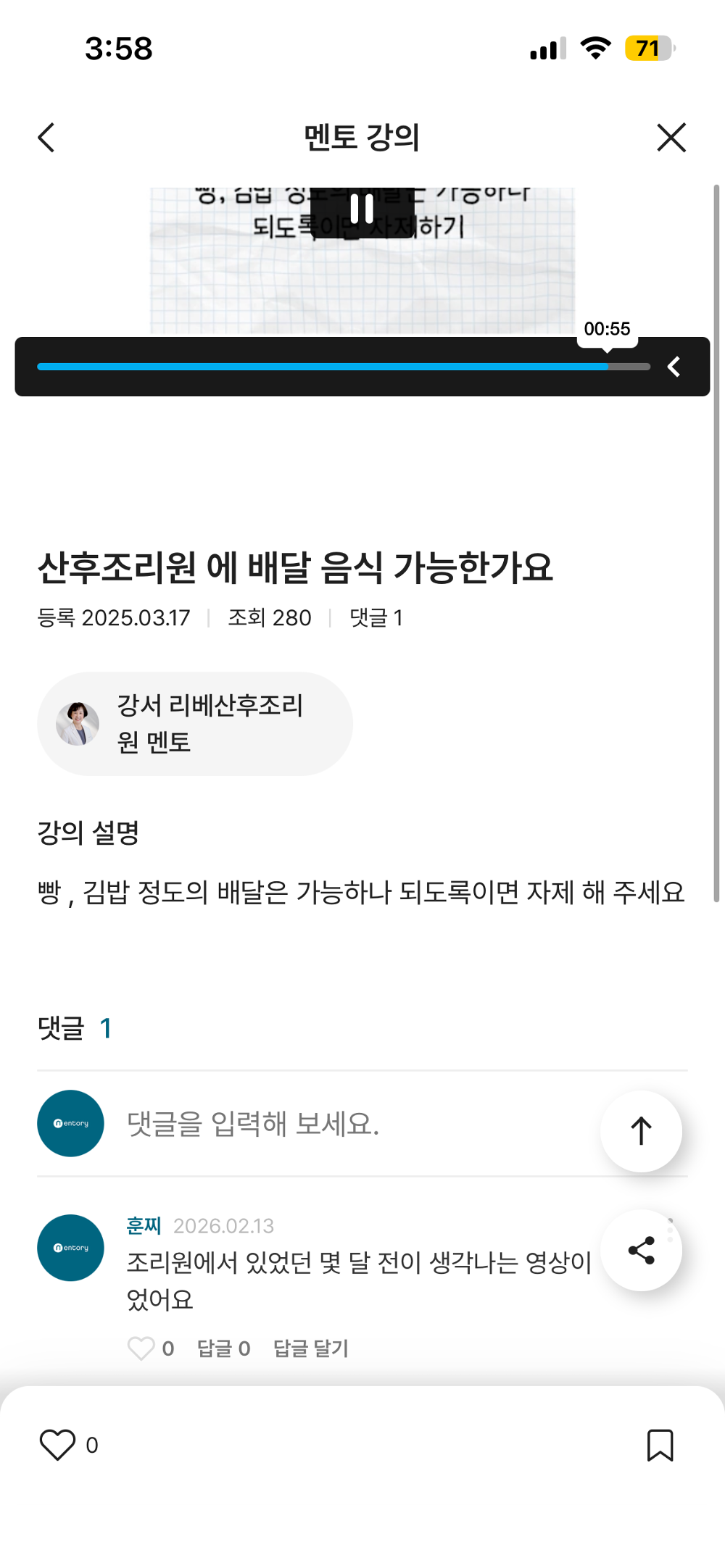Open the 멘토 강의 title bar
725x1568 pixels.
pos(362,137)
